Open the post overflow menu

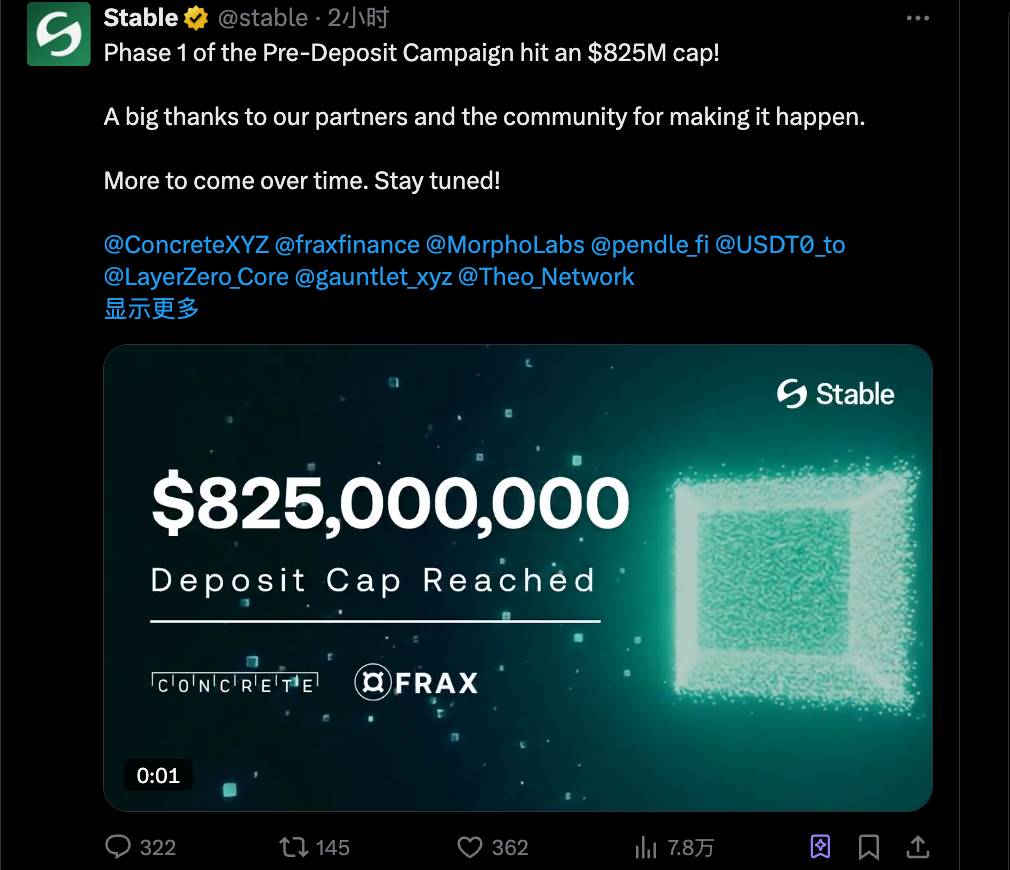click(x=917, y=18)
